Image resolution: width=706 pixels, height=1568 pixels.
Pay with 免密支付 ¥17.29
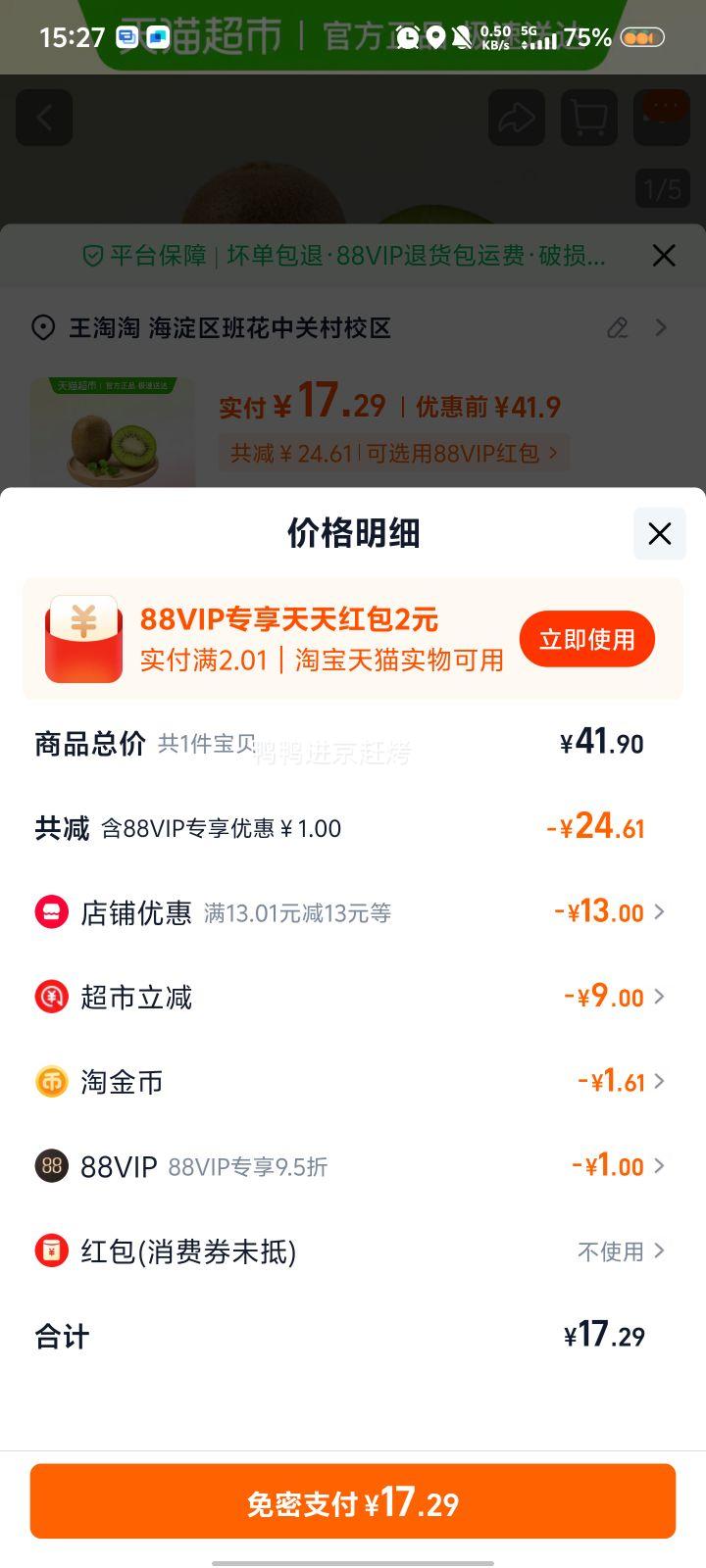coord(353,1501)
